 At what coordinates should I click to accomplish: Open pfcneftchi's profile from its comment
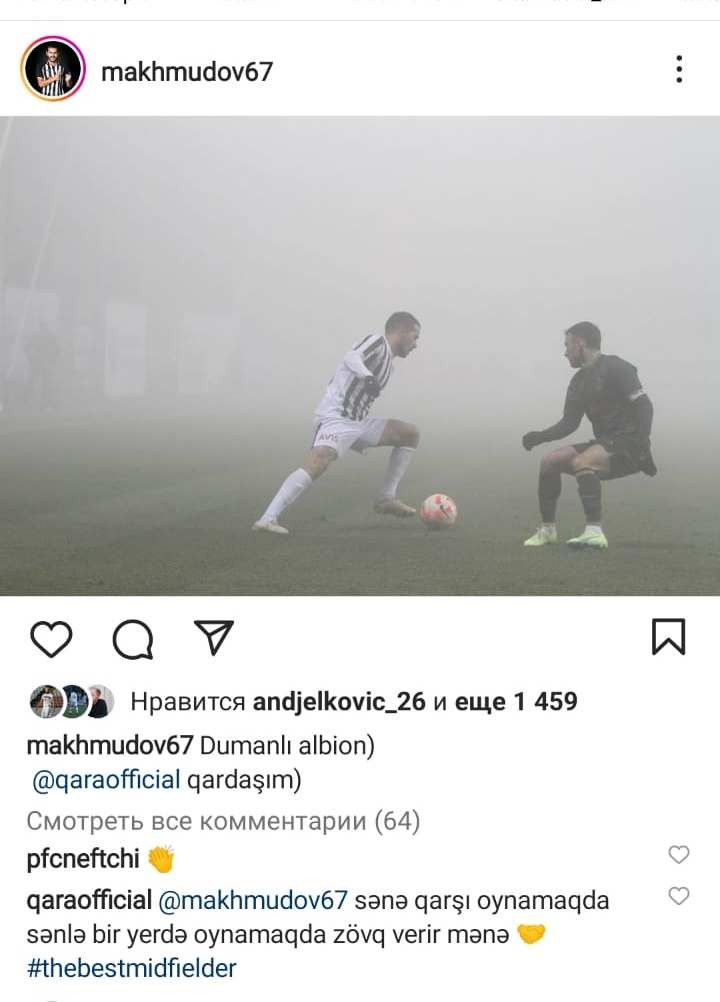click(x=82, y=859)
